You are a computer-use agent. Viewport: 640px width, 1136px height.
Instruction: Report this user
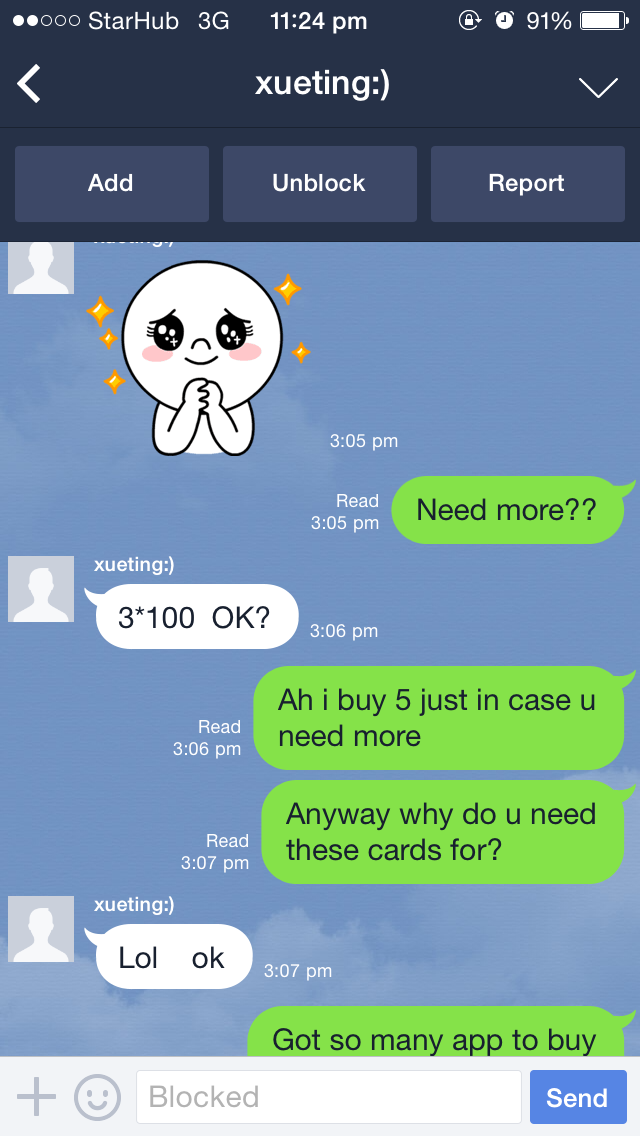coord(527,183)
